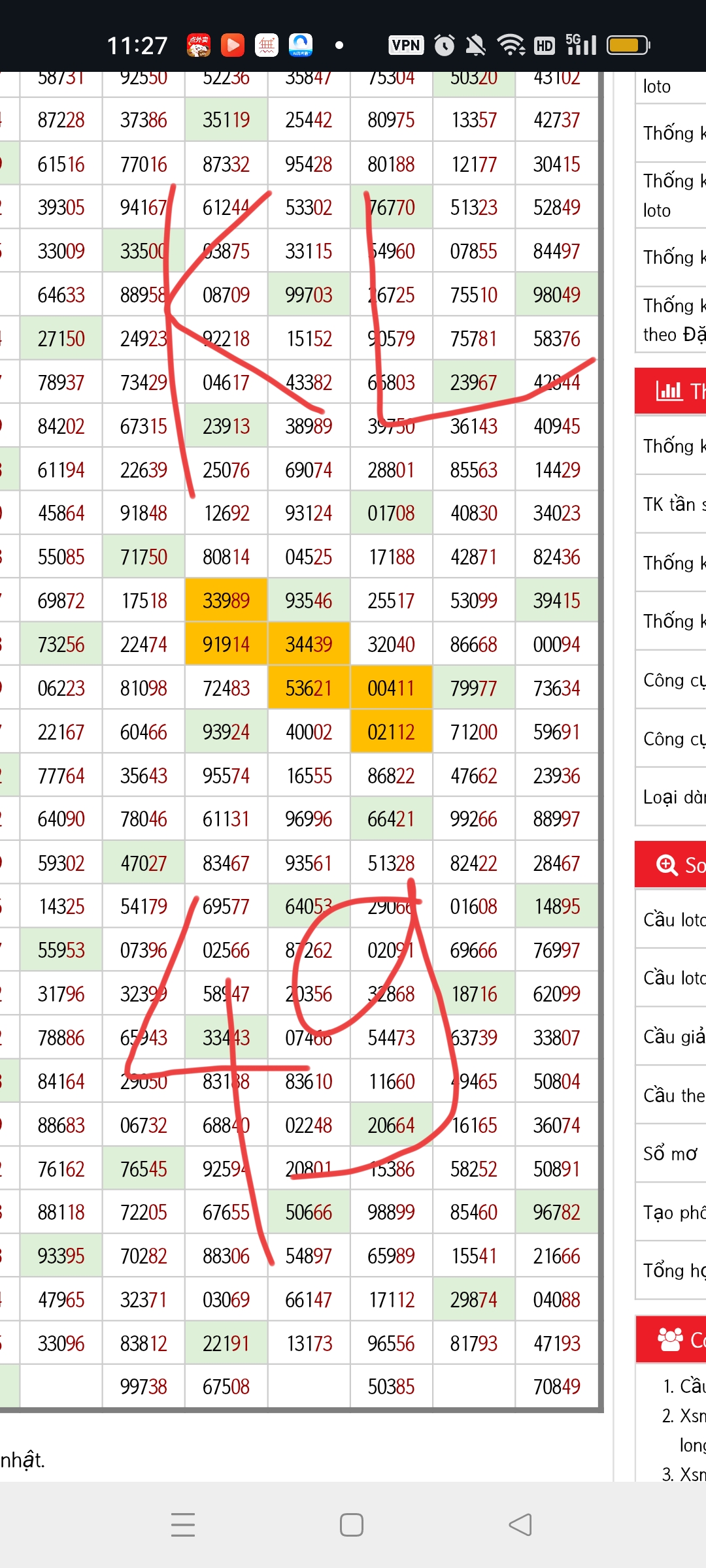Screen dimensions: 706x1568
Task: Open the 'Sổ mơ' sidebar link
Action: 671,1154
